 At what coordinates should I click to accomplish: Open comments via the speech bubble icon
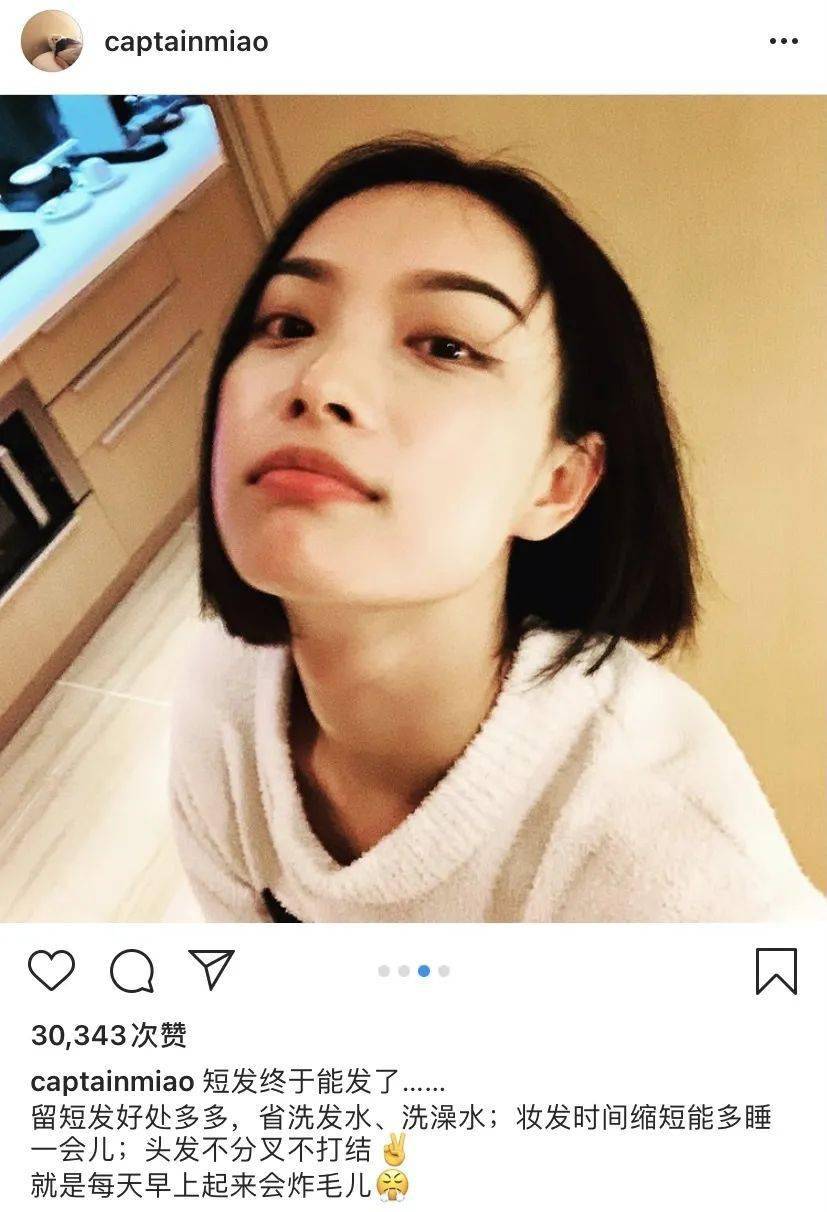pyautogui.click(x=131, y=970)
